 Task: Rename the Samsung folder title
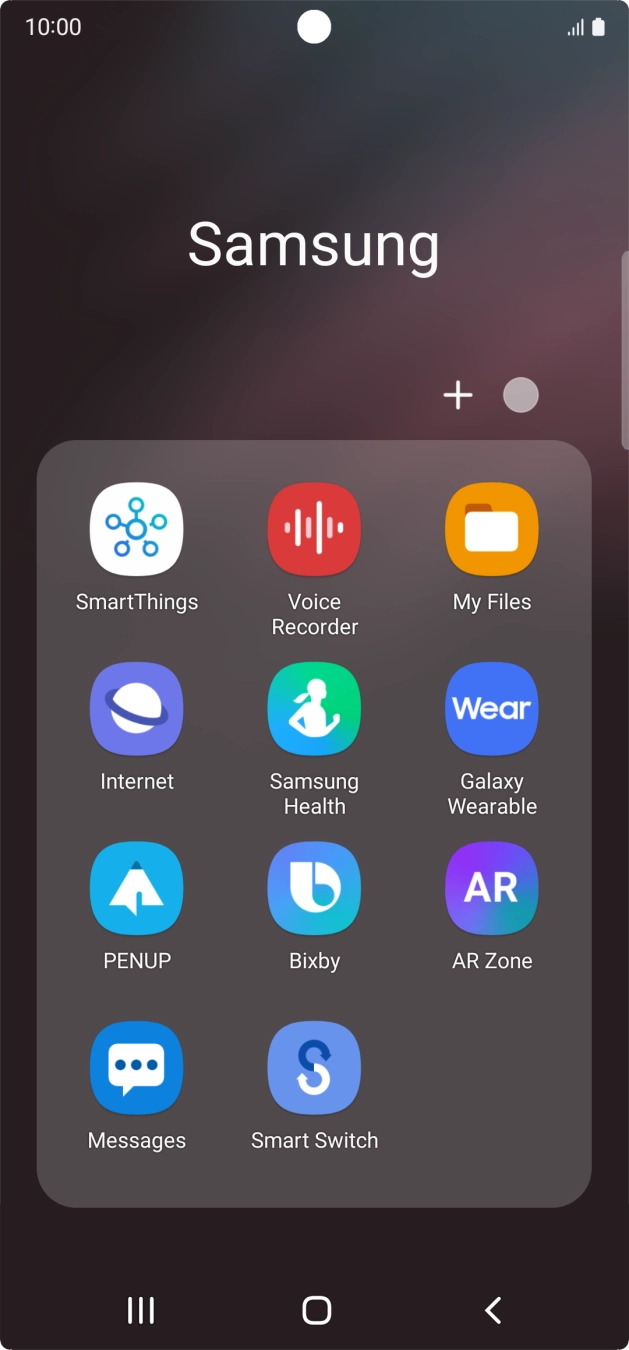[314, 245]
